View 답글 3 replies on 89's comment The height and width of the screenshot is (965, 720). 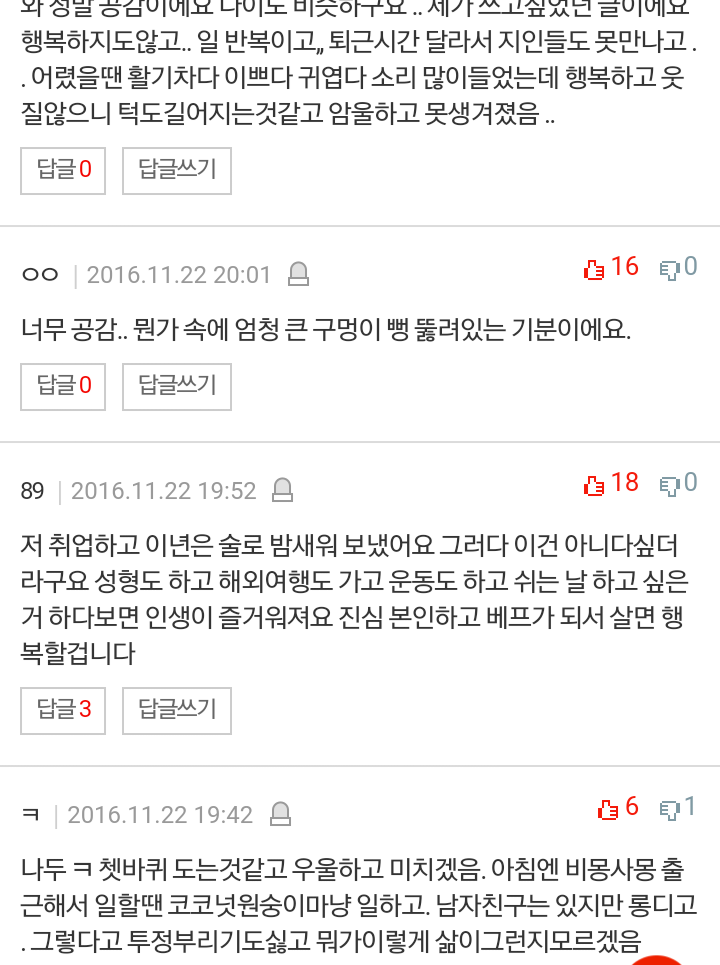point(63,710)
